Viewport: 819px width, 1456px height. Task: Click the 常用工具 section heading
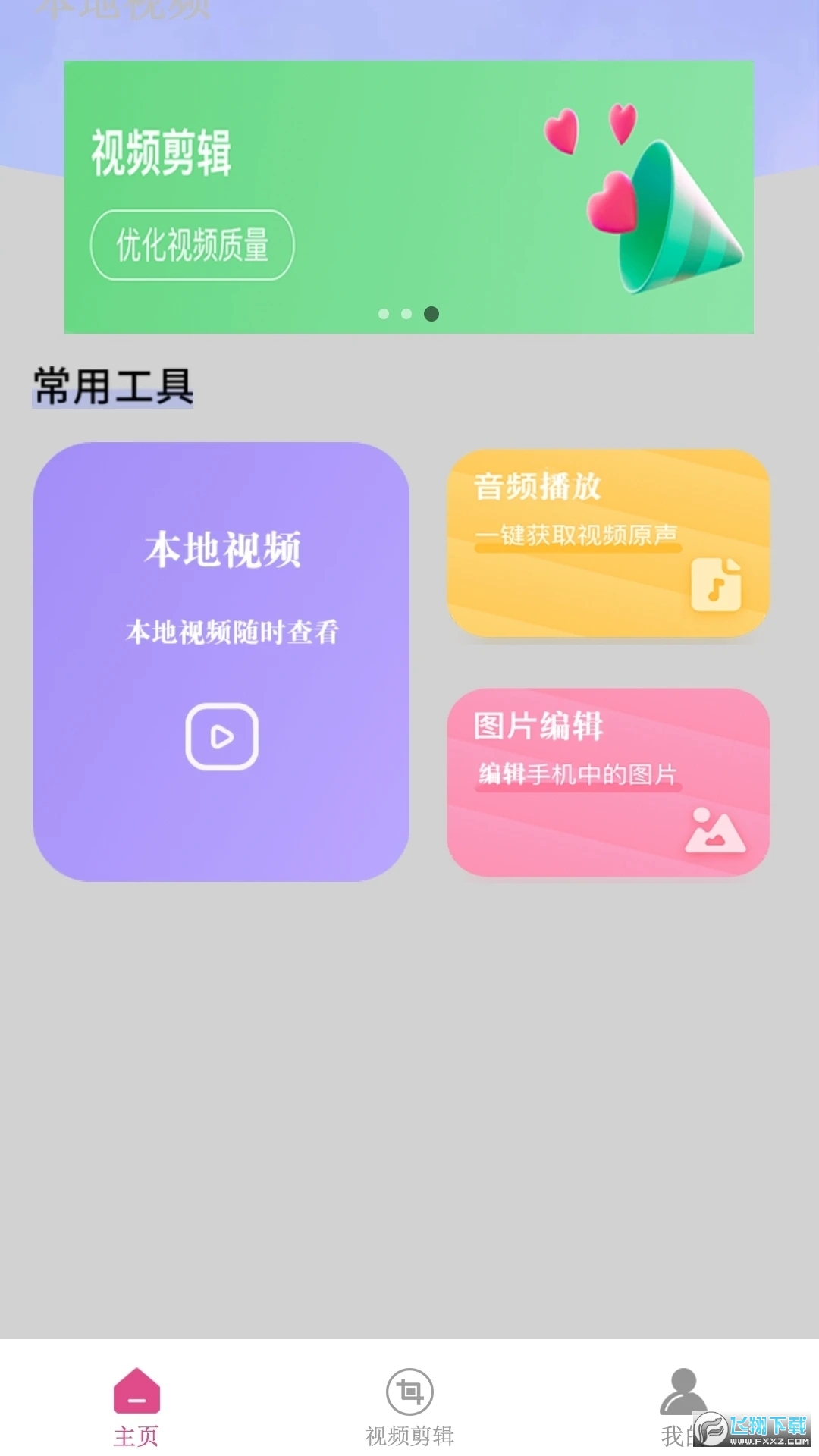tap(112, 384)
